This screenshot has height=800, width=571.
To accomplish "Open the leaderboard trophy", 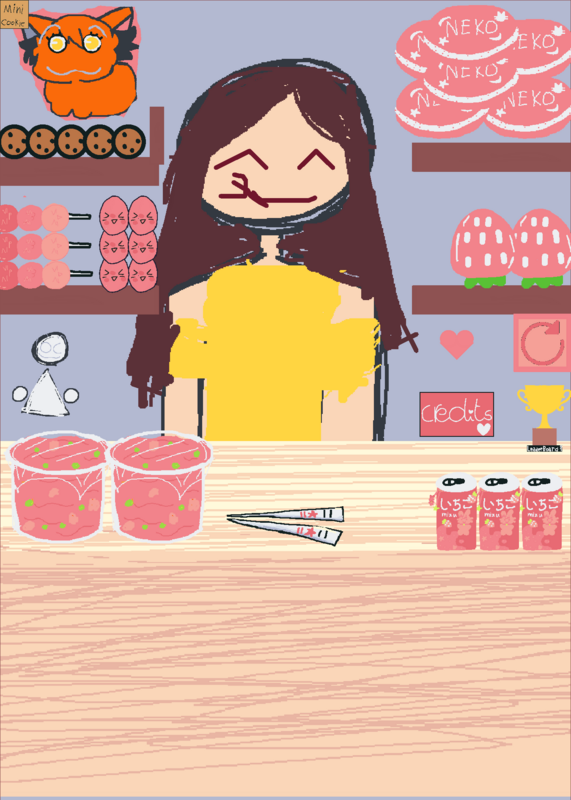I will click(x=544, y=415).
